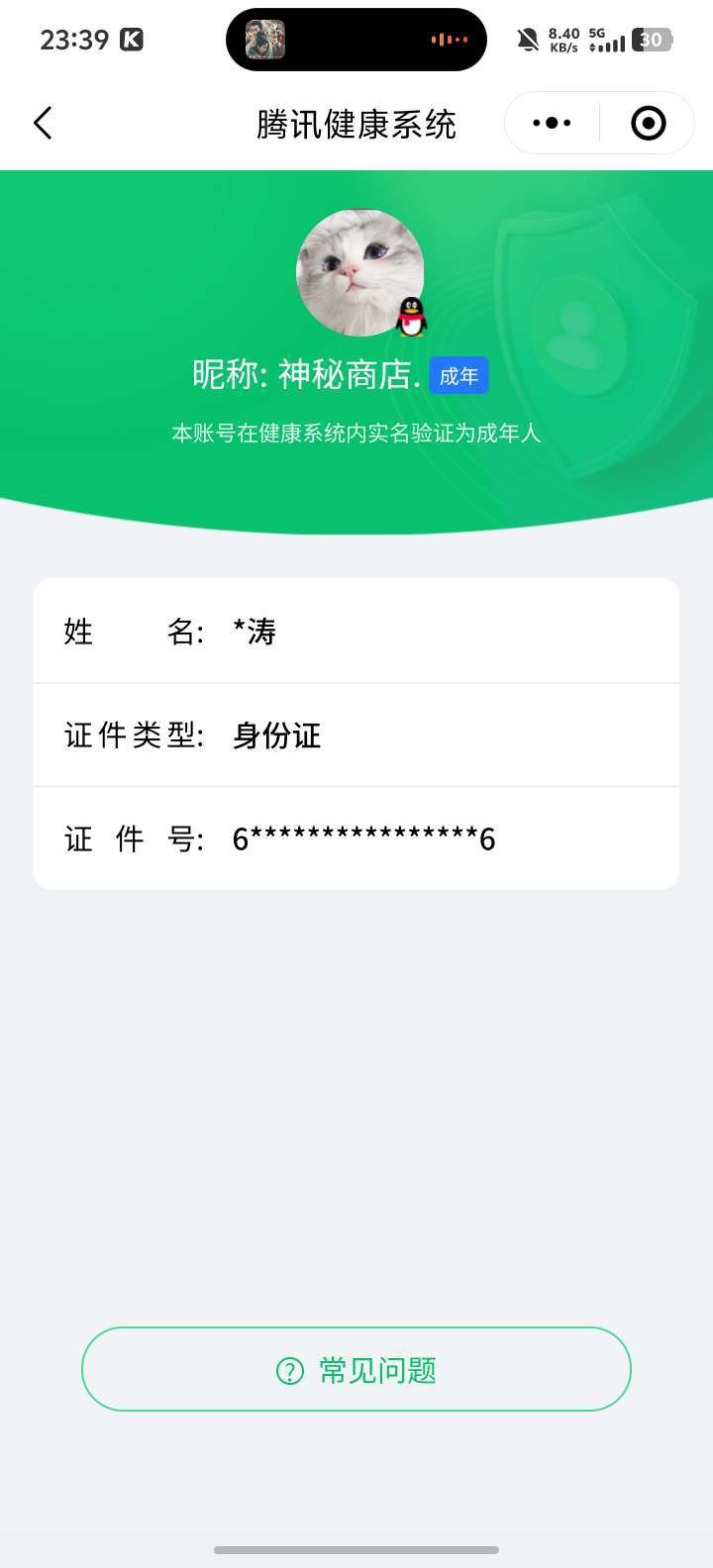This screenshot has height=1568, width=713.
Task: Tap the muted notification bell in status bar
Action: [526, 38]
